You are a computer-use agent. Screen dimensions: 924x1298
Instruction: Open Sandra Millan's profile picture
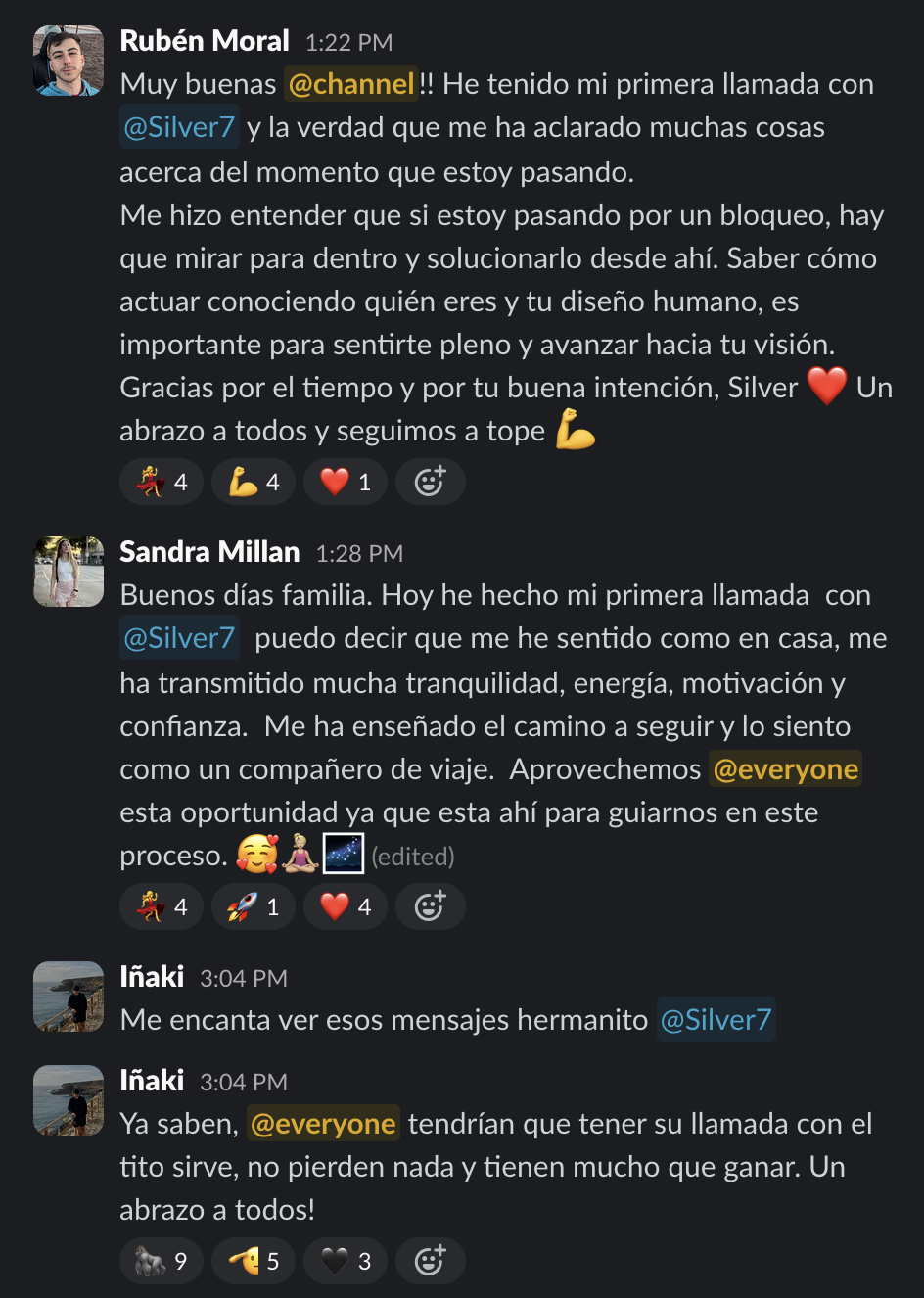point(69,572)
